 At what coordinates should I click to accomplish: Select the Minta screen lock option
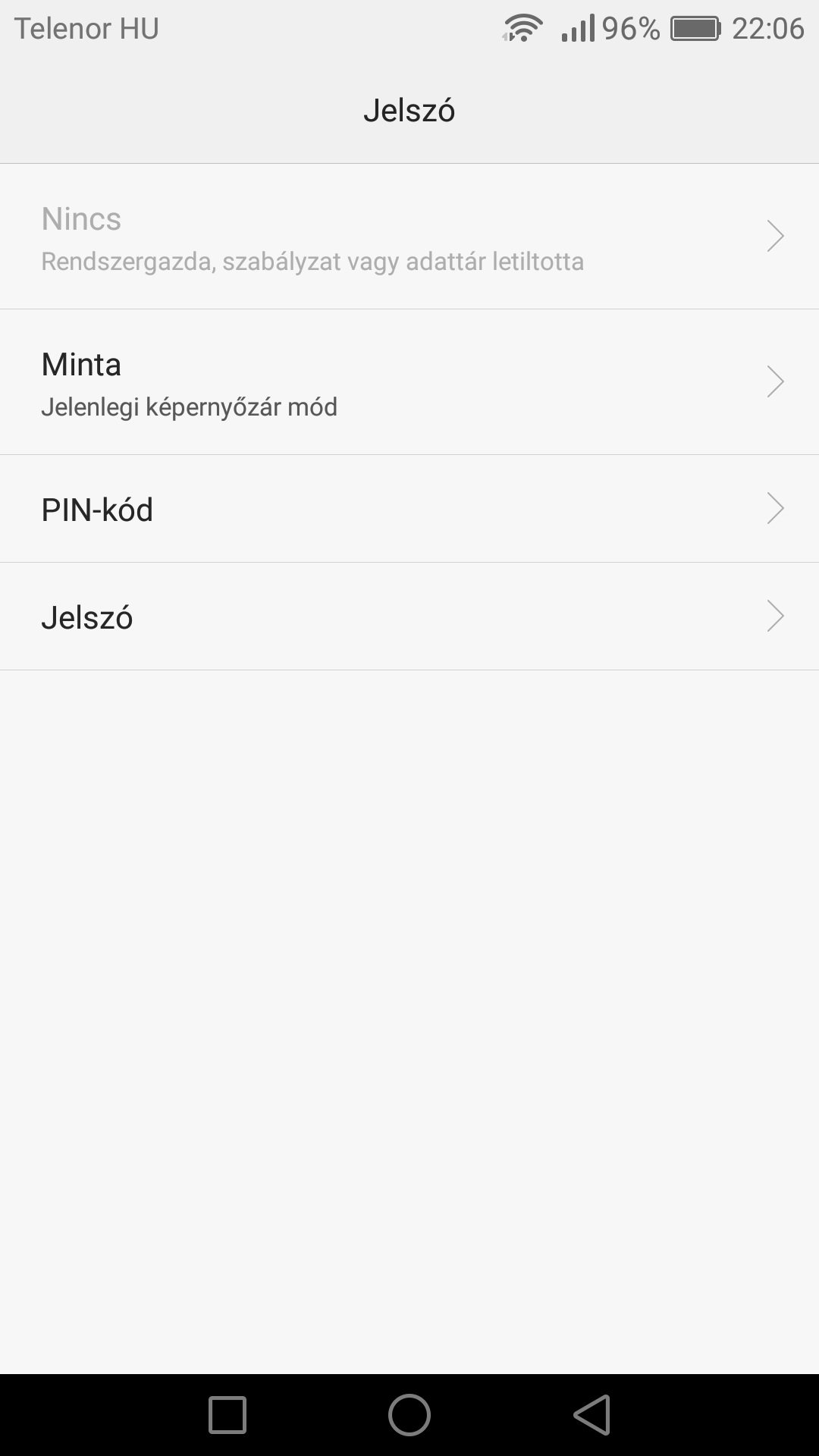pyautogui.click(x=409, y=382)
